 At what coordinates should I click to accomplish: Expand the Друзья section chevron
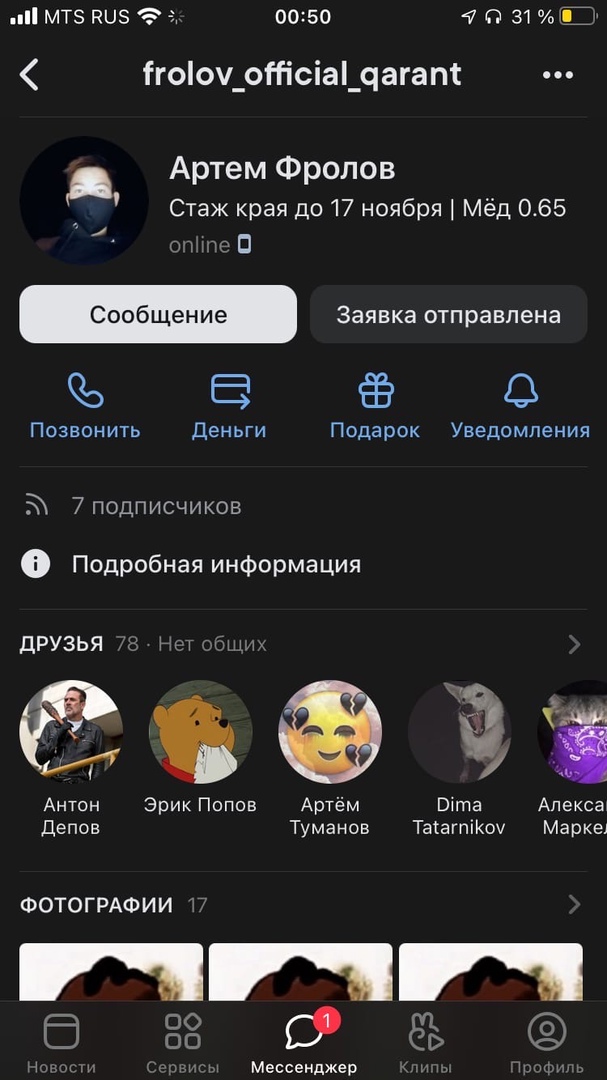574,644
